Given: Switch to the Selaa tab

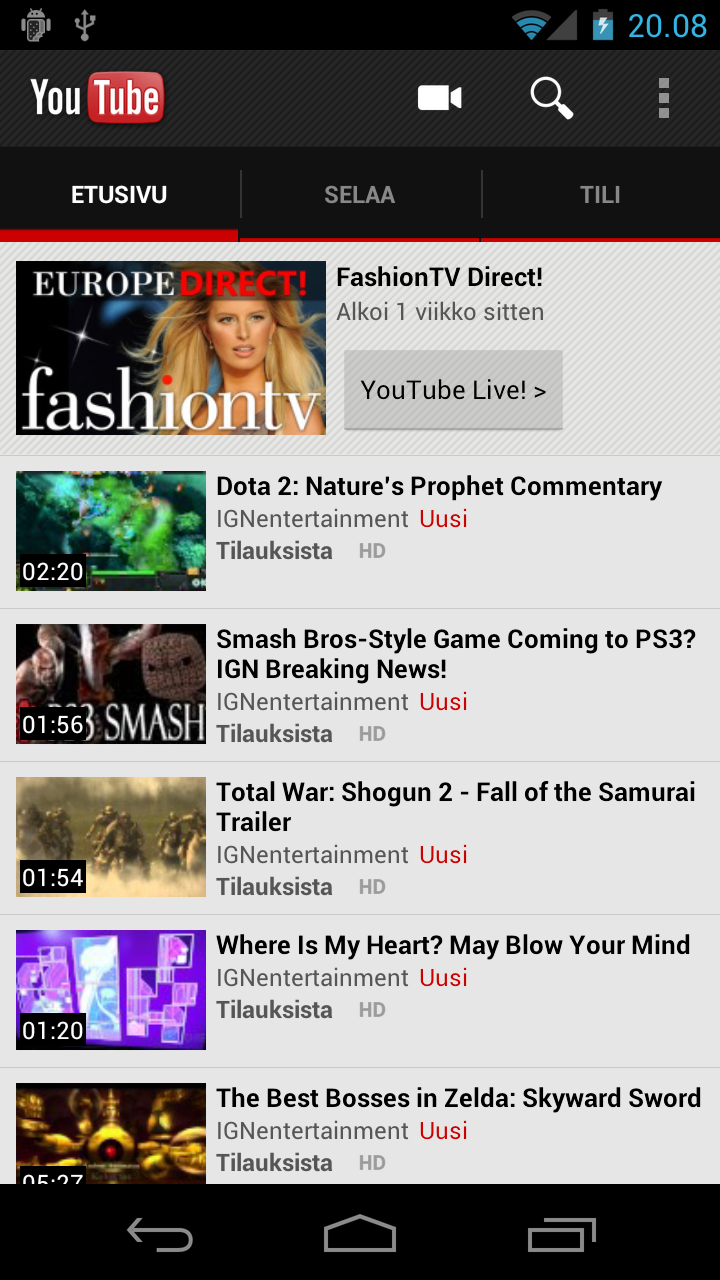Looking at the screenshot, I should coord(360,195).
